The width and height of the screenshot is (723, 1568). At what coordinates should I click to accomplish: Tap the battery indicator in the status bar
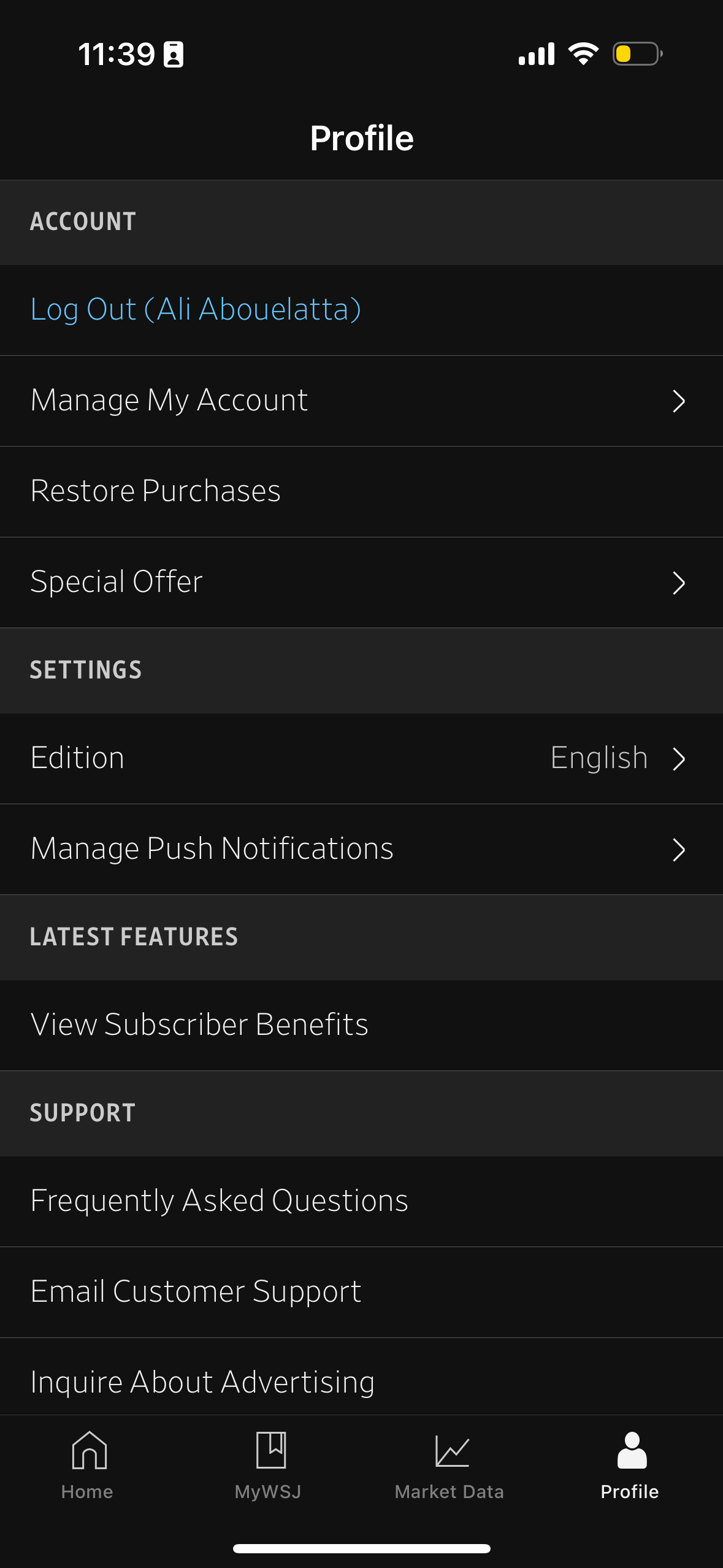(638, 54)
